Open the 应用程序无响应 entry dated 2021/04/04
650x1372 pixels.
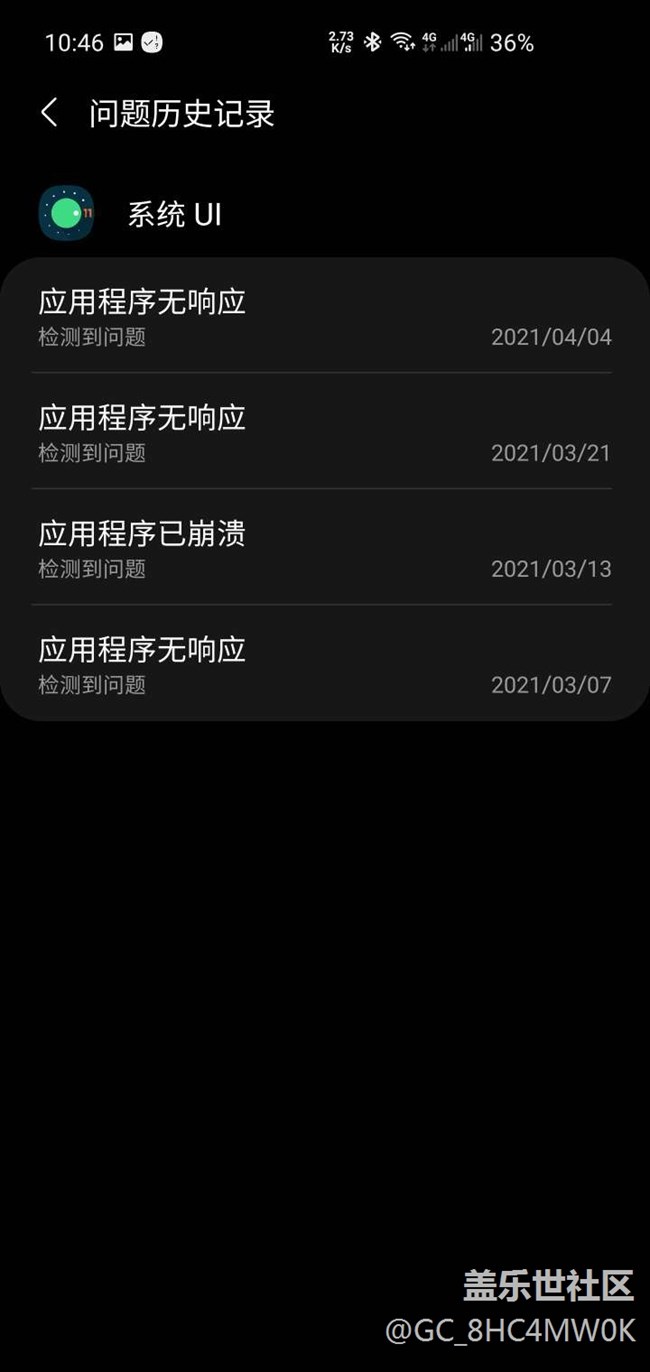point(323,317)
